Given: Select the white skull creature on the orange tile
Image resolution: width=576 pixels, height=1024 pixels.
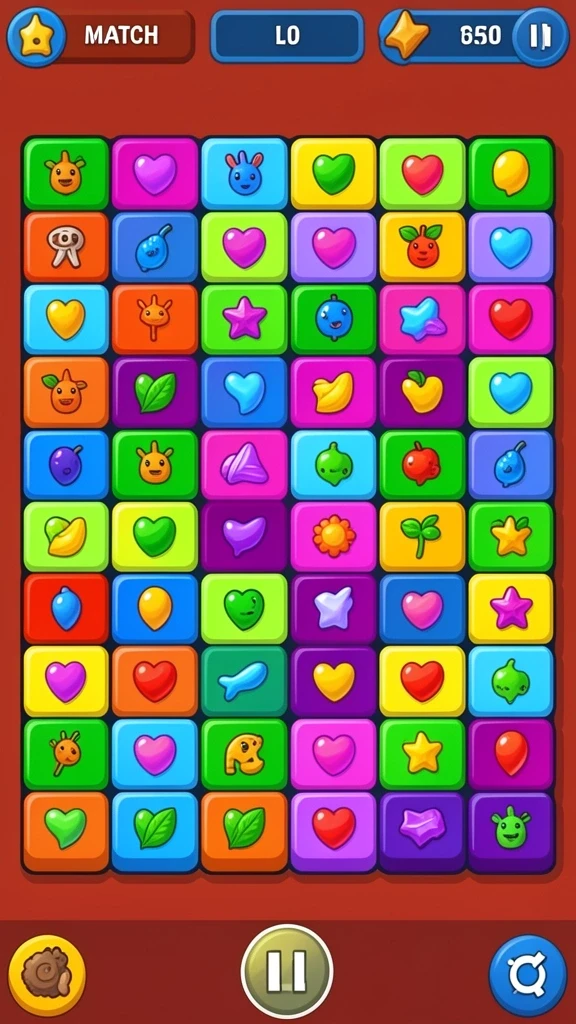Looking at the screenshot, I should click(65, 247).
